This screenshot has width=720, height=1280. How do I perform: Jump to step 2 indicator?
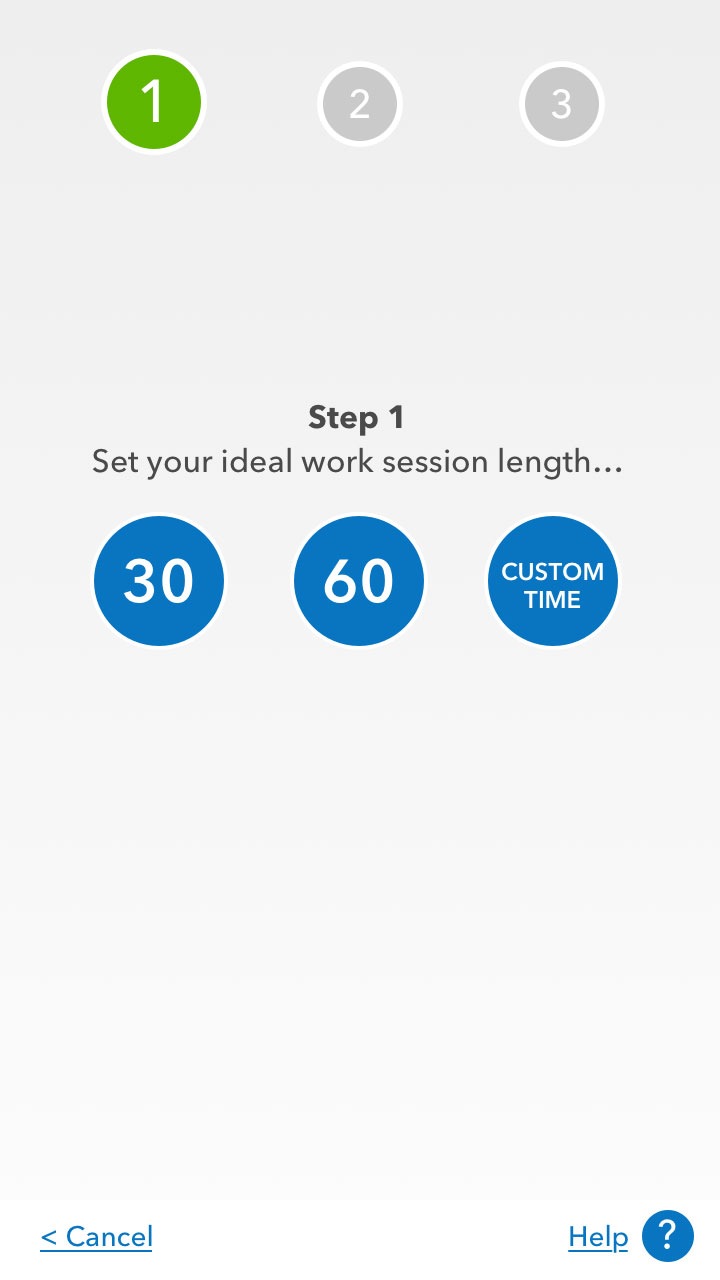[360, 104]
